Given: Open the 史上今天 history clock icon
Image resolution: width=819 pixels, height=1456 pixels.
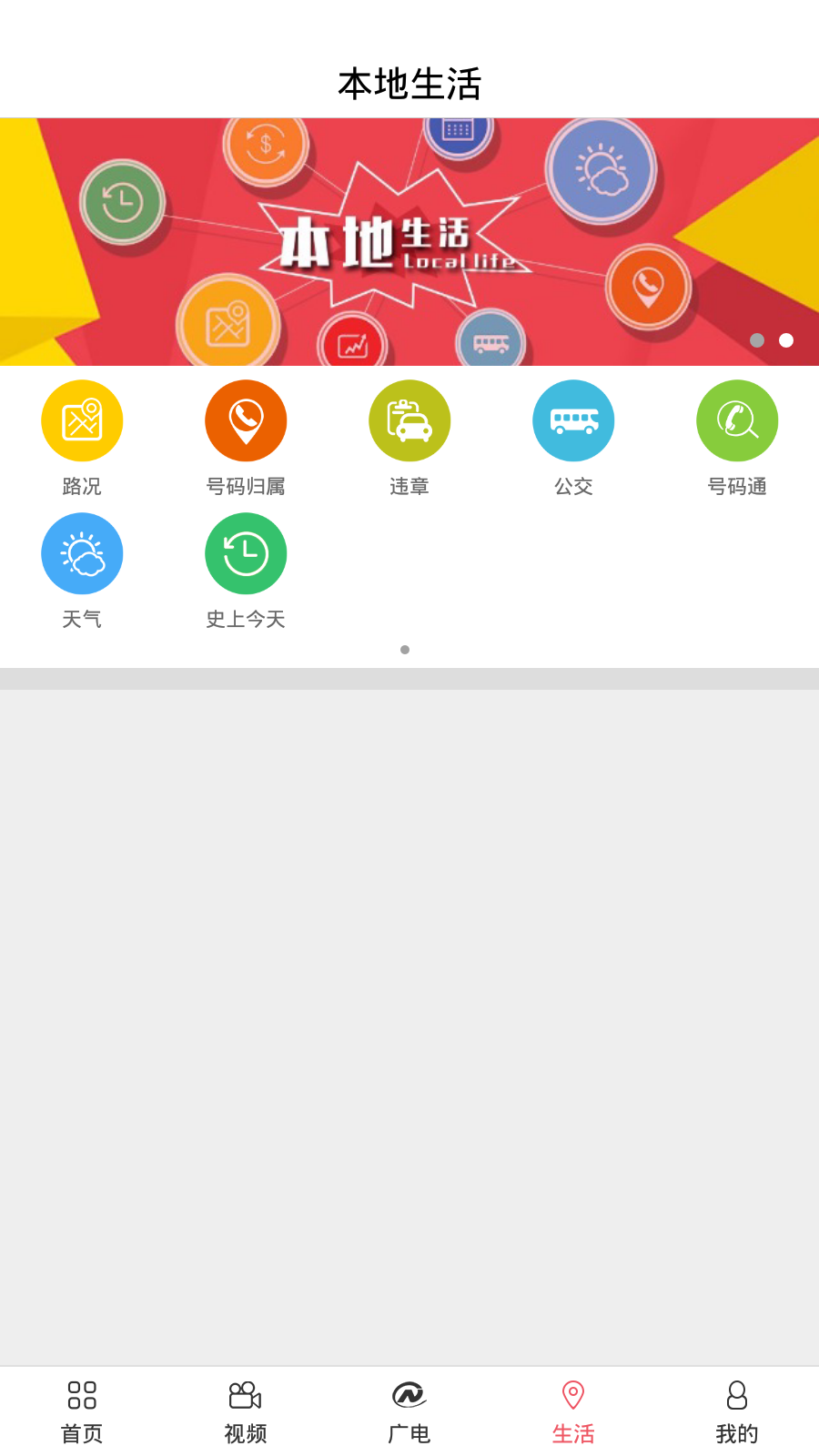Looking at the screenshot, I should click(x=246, y=553).
